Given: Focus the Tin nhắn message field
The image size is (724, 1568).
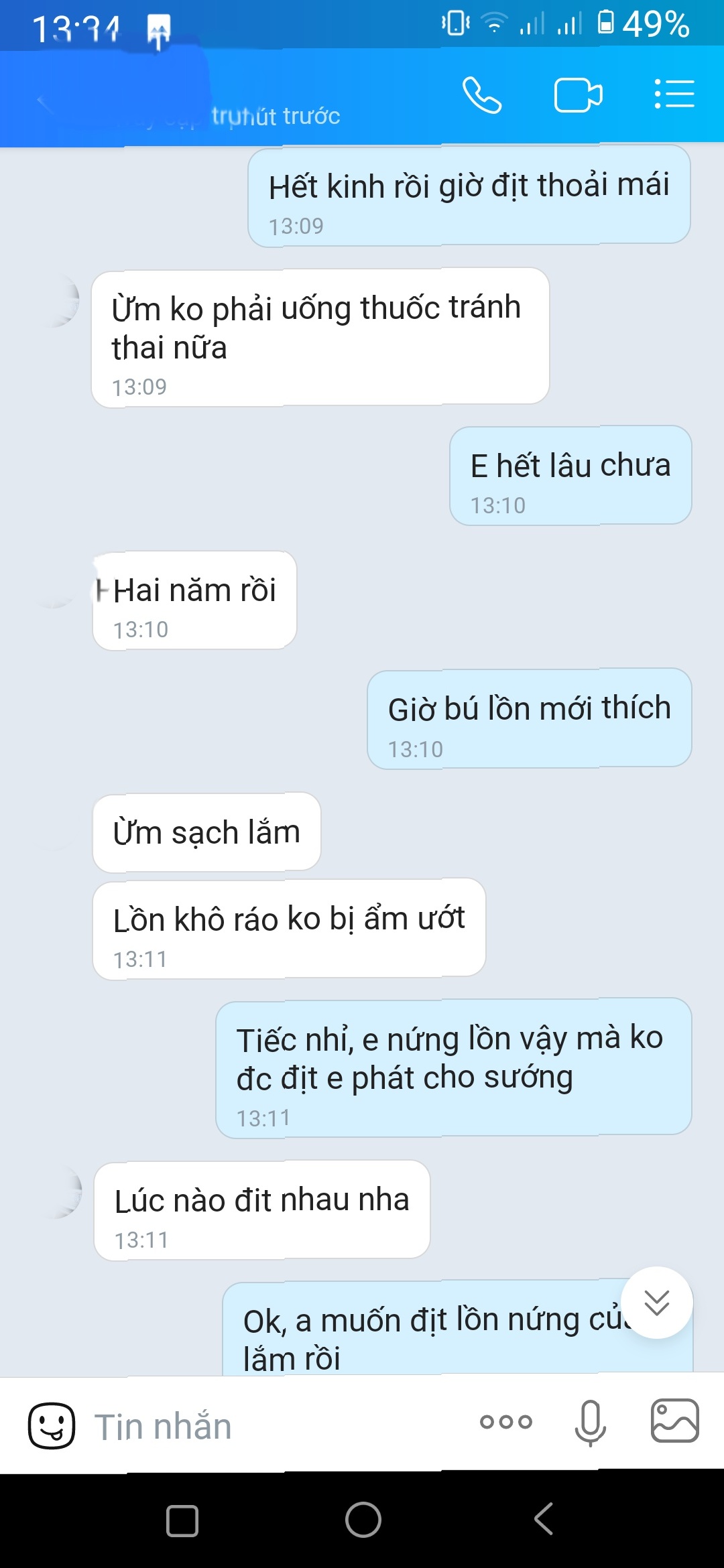Looking at the screenshot, I should (x=268, y=1425).
